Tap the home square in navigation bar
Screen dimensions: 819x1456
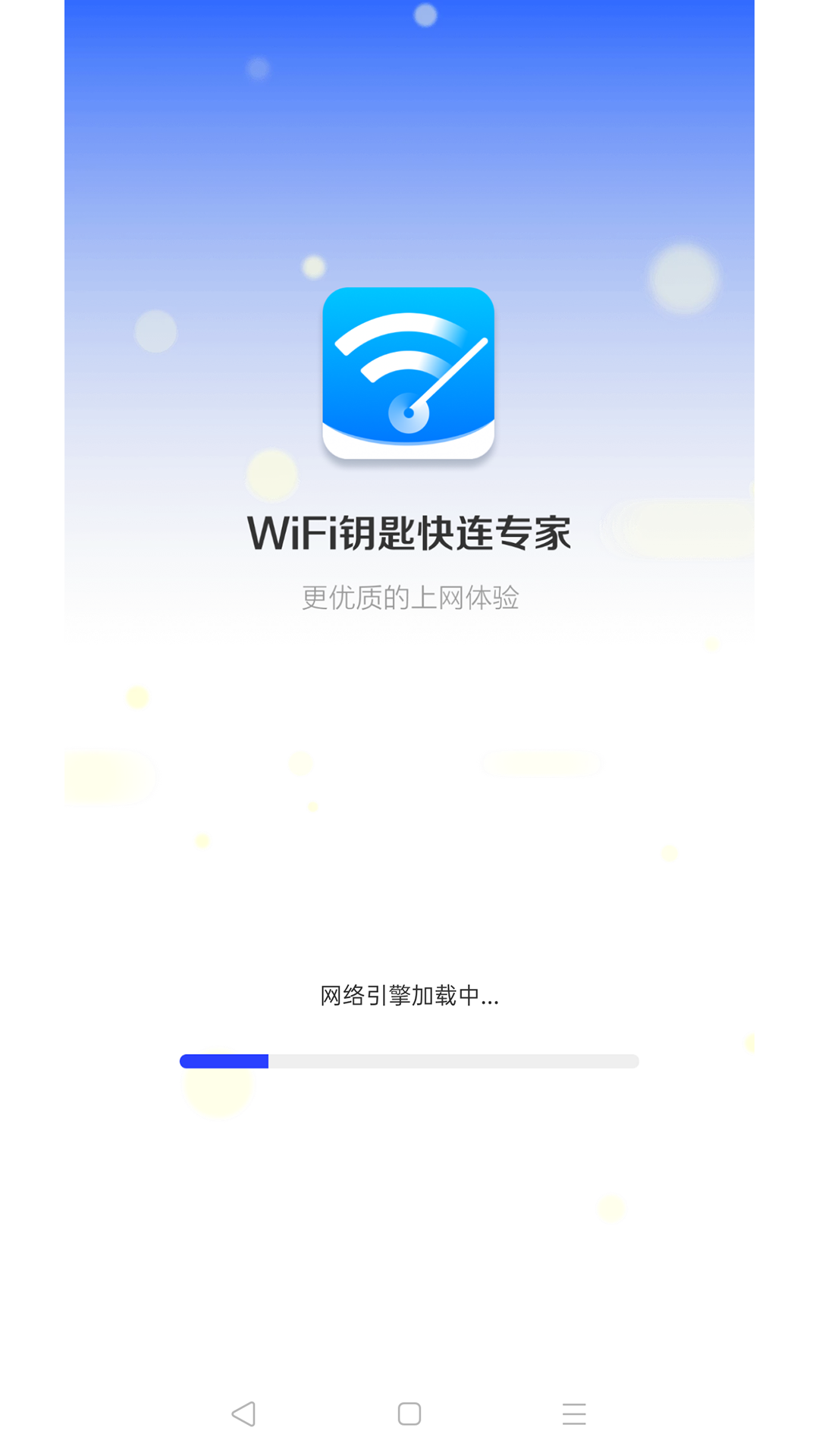click(x=409, y=1414)
